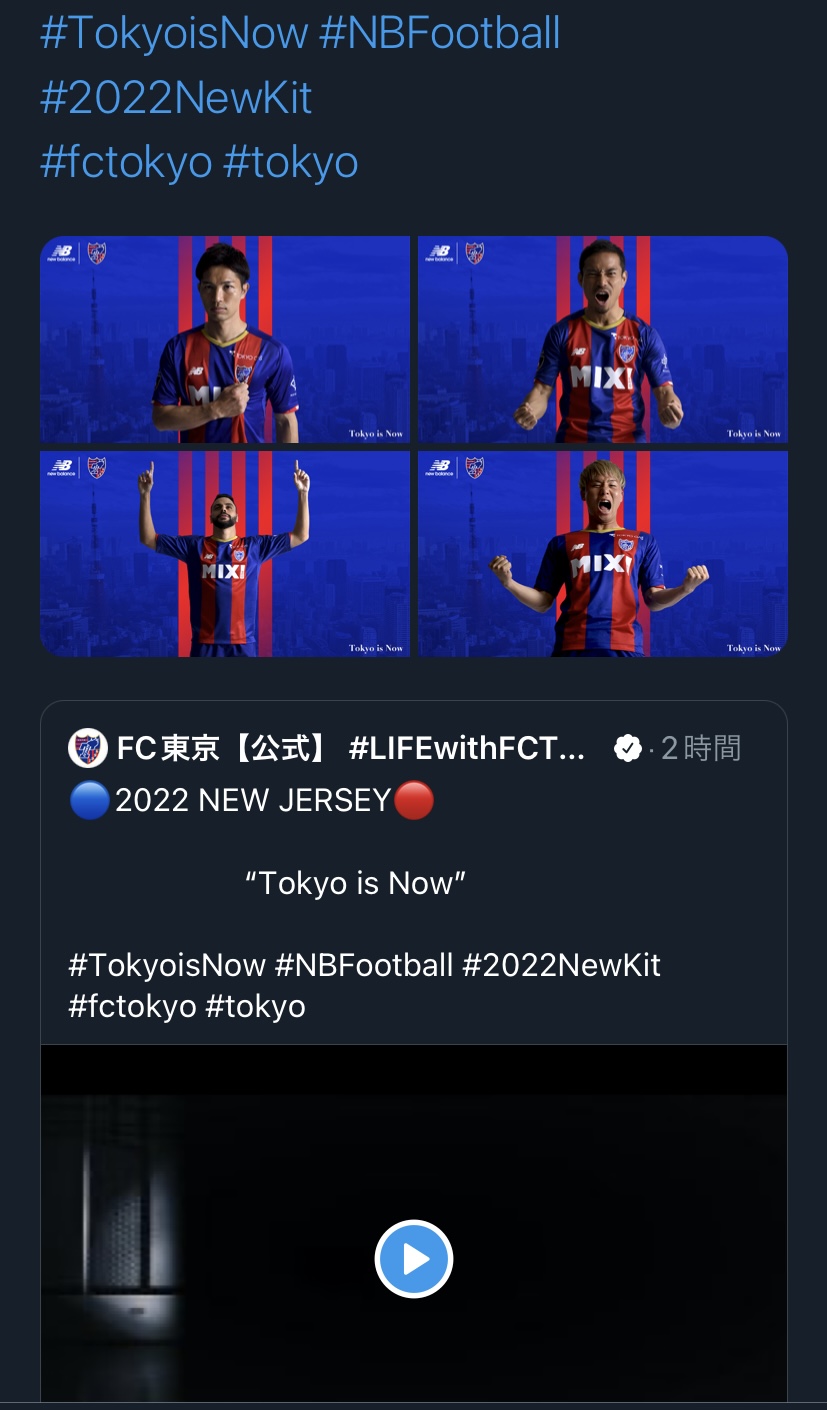Screen dimensions: 827x1410
Task: View the photo of the blond player flexing
Action: coord(603,554)
